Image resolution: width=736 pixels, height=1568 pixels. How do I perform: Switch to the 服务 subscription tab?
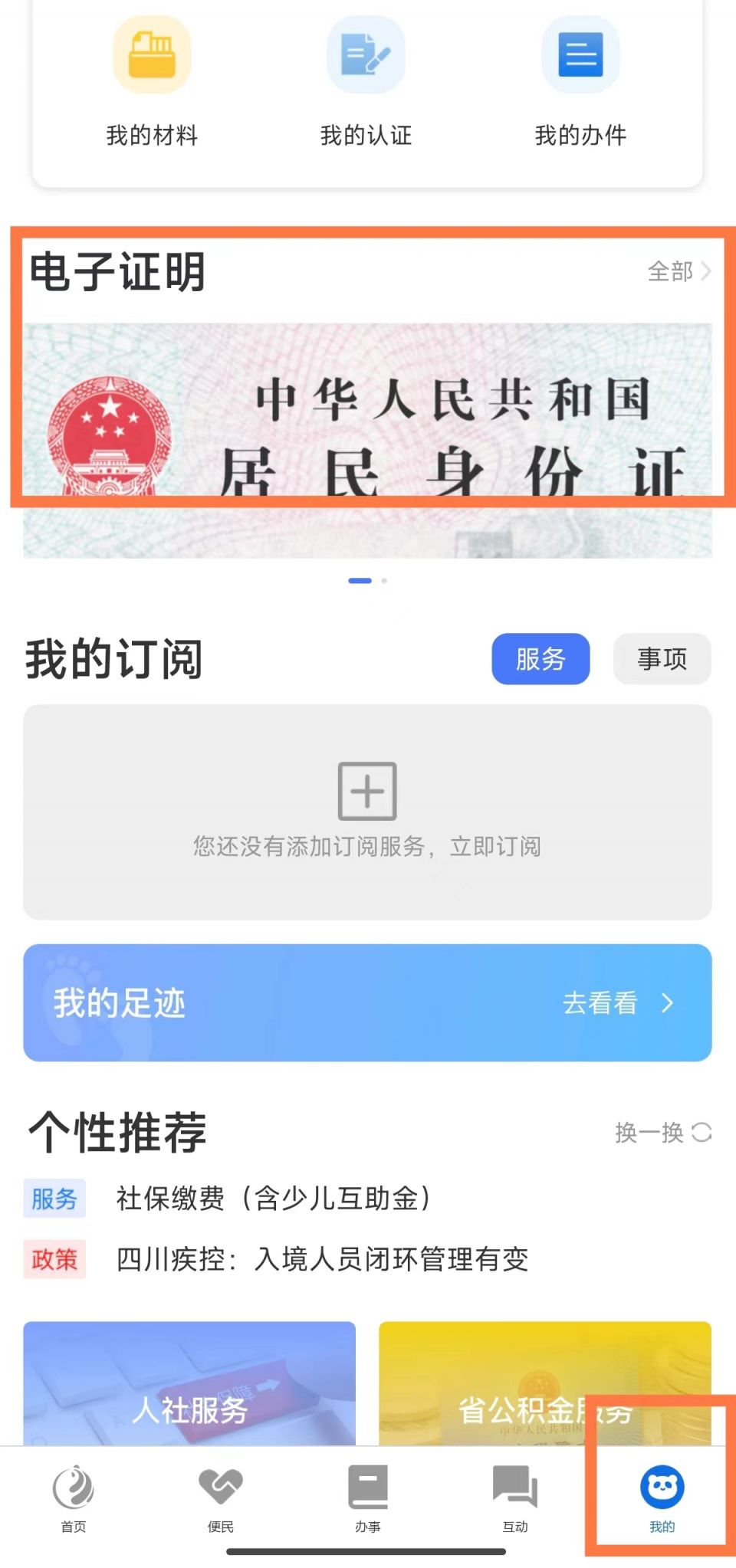click(x=540, y=659)
